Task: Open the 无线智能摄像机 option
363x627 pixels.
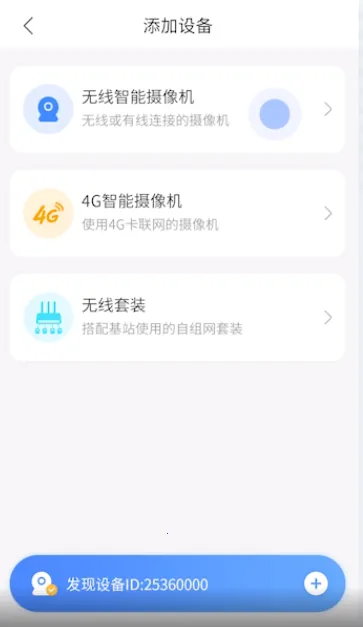Action: point(177,109)
